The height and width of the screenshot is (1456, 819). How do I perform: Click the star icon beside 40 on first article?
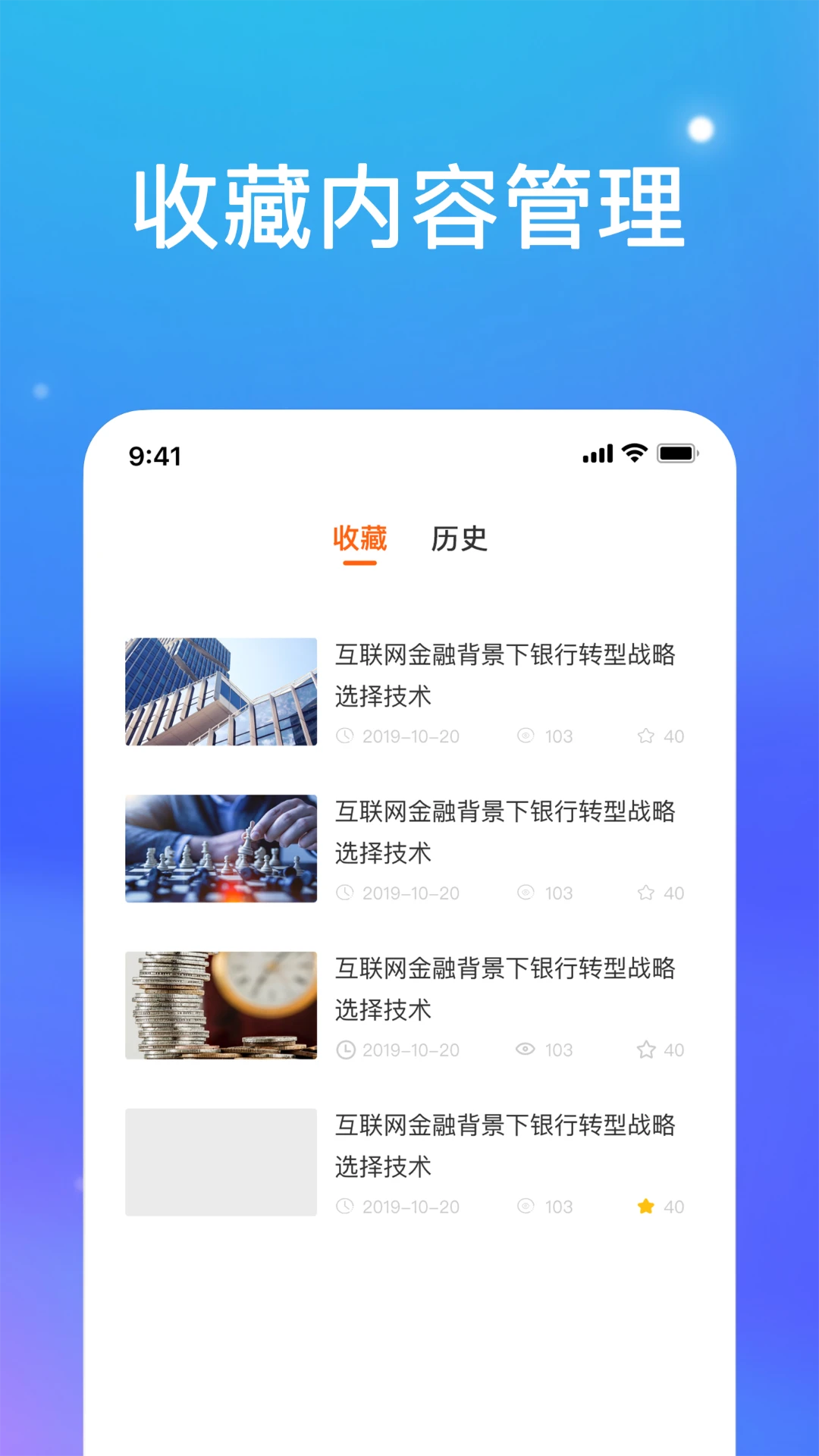pyautogui.click(x=645, y=736)
